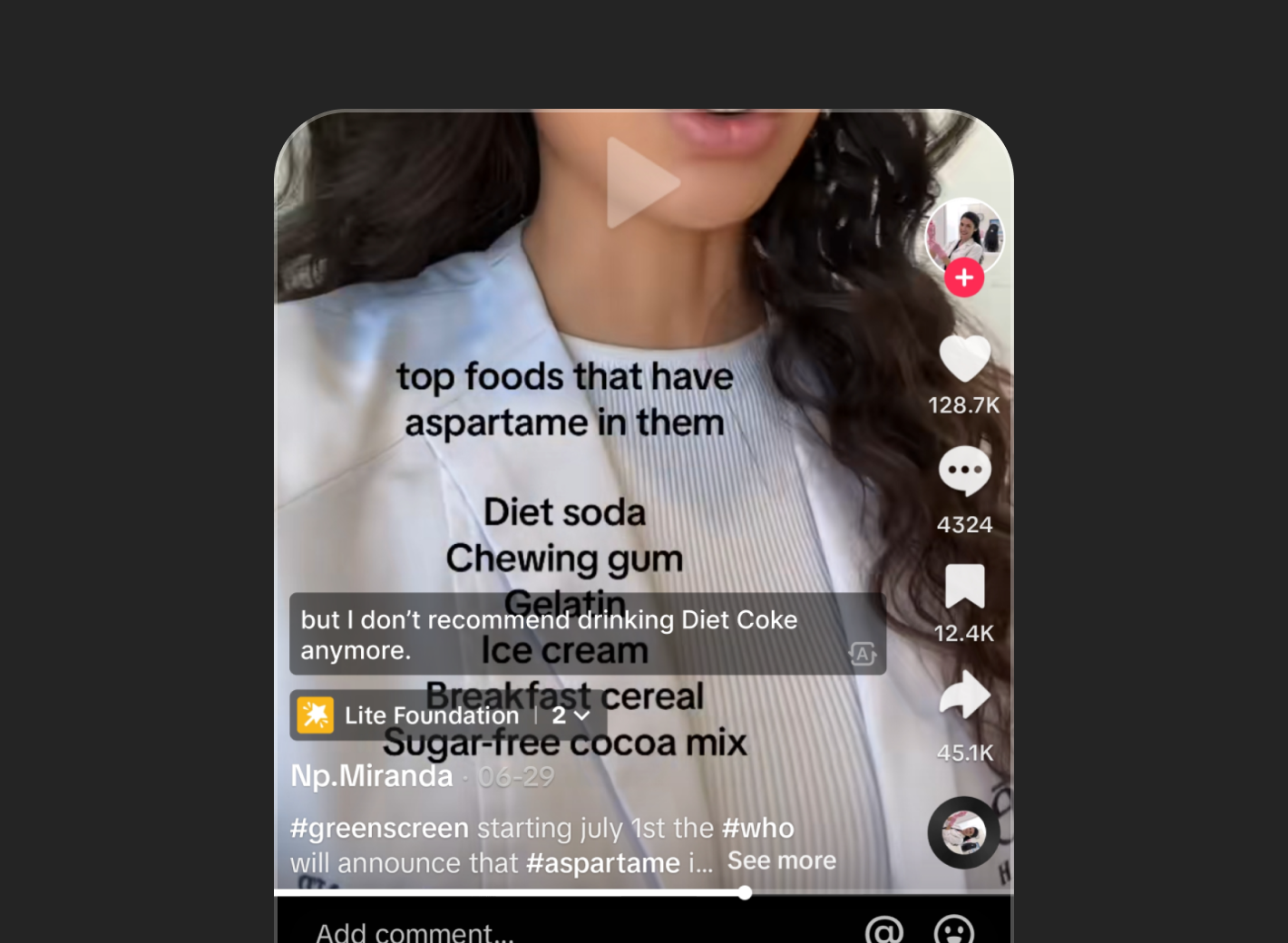Tap the video progress bar handle
This screenshot has height=943, width=1288.
pos(745,893)
